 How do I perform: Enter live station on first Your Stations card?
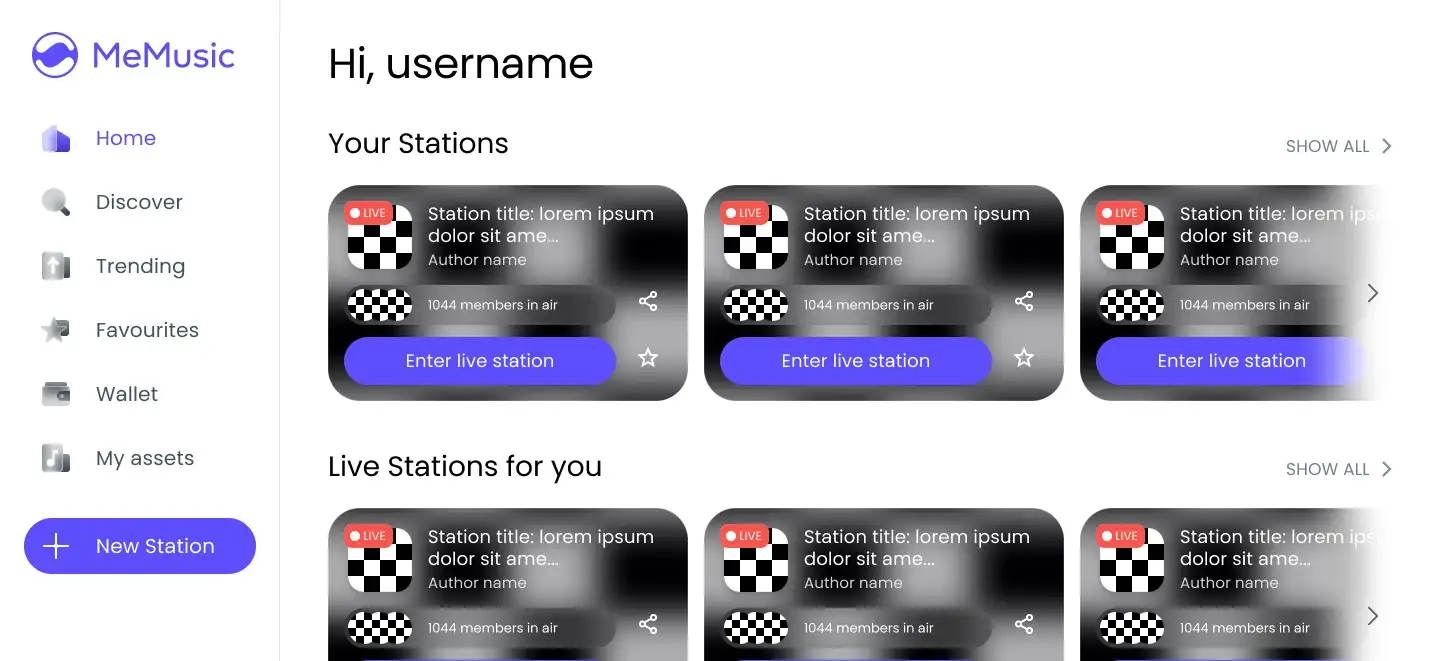tap(479, 361)
